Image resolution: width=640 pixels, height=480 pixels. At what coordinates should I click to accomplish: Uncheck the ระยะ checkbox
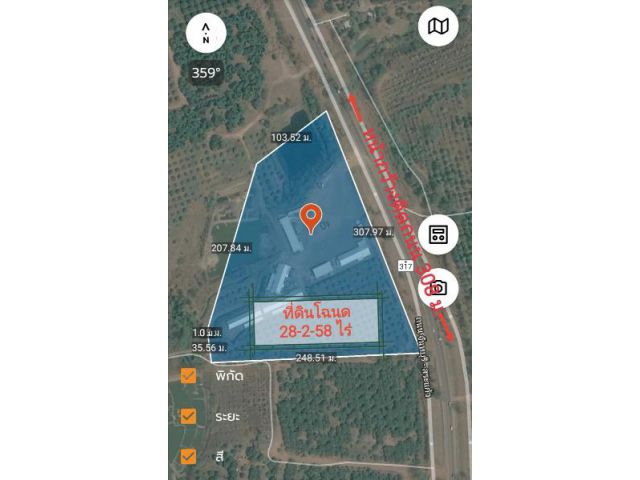[188, 416]
